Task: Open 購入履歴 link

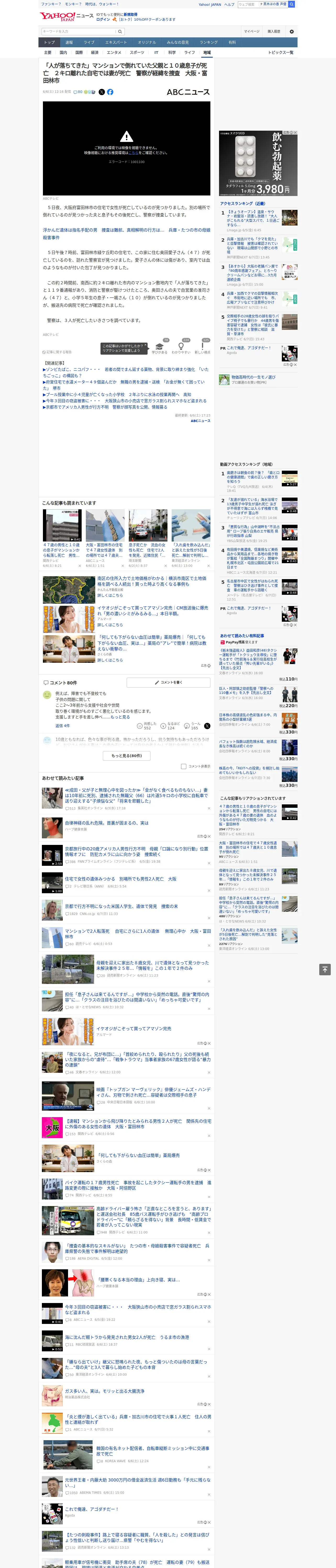Action: [274, 32]
